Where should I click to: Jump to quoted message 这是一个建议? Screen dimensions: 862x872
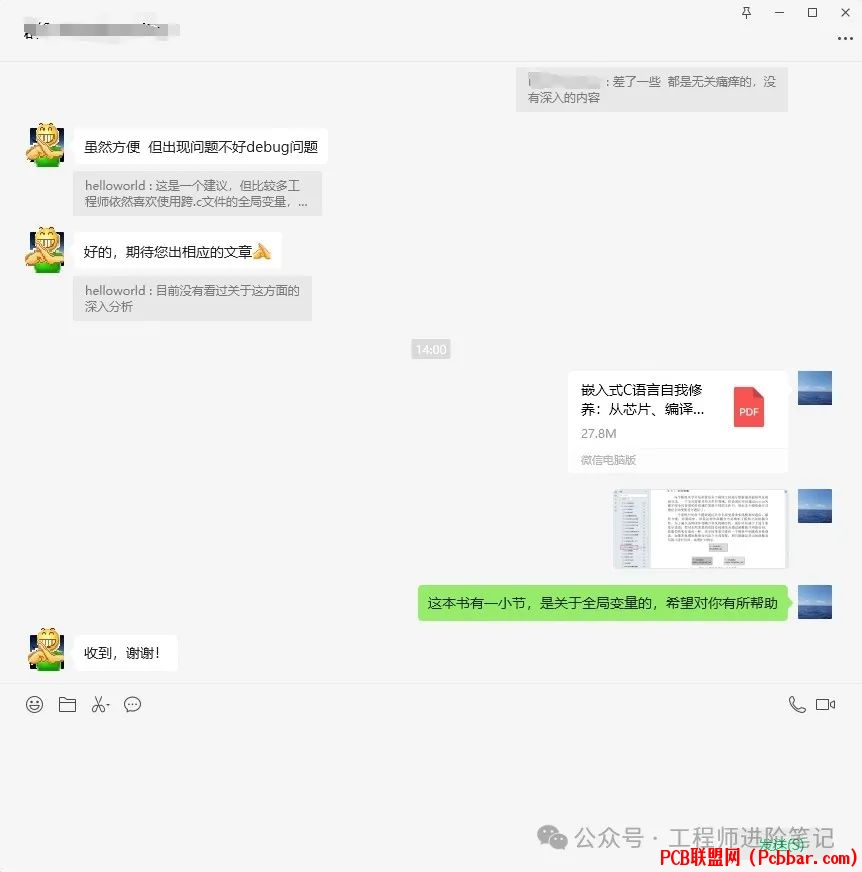197,194
